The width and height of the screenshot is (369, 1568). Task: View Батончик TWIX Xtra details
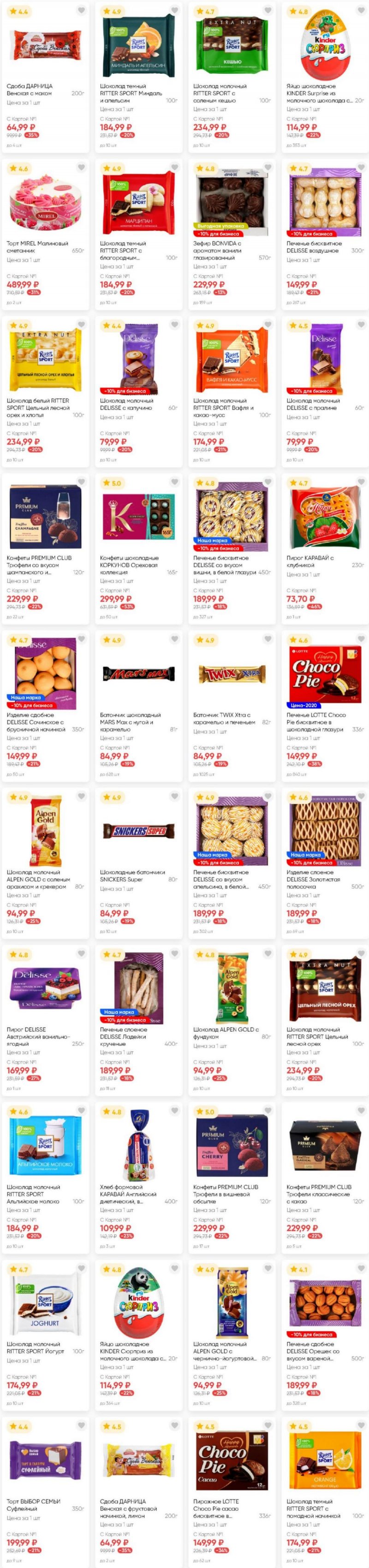coord(231,674)
